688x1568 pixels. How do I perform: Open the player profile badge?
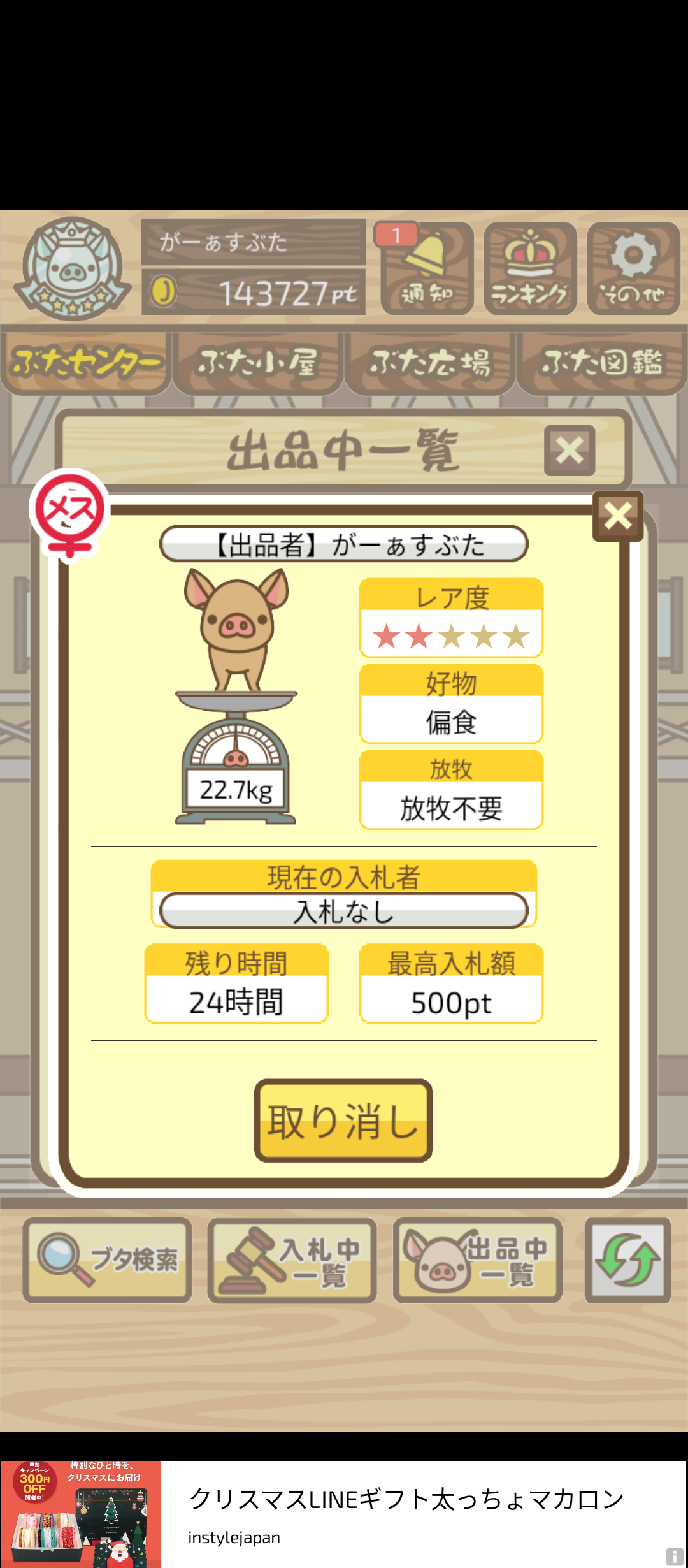point(73,268)
